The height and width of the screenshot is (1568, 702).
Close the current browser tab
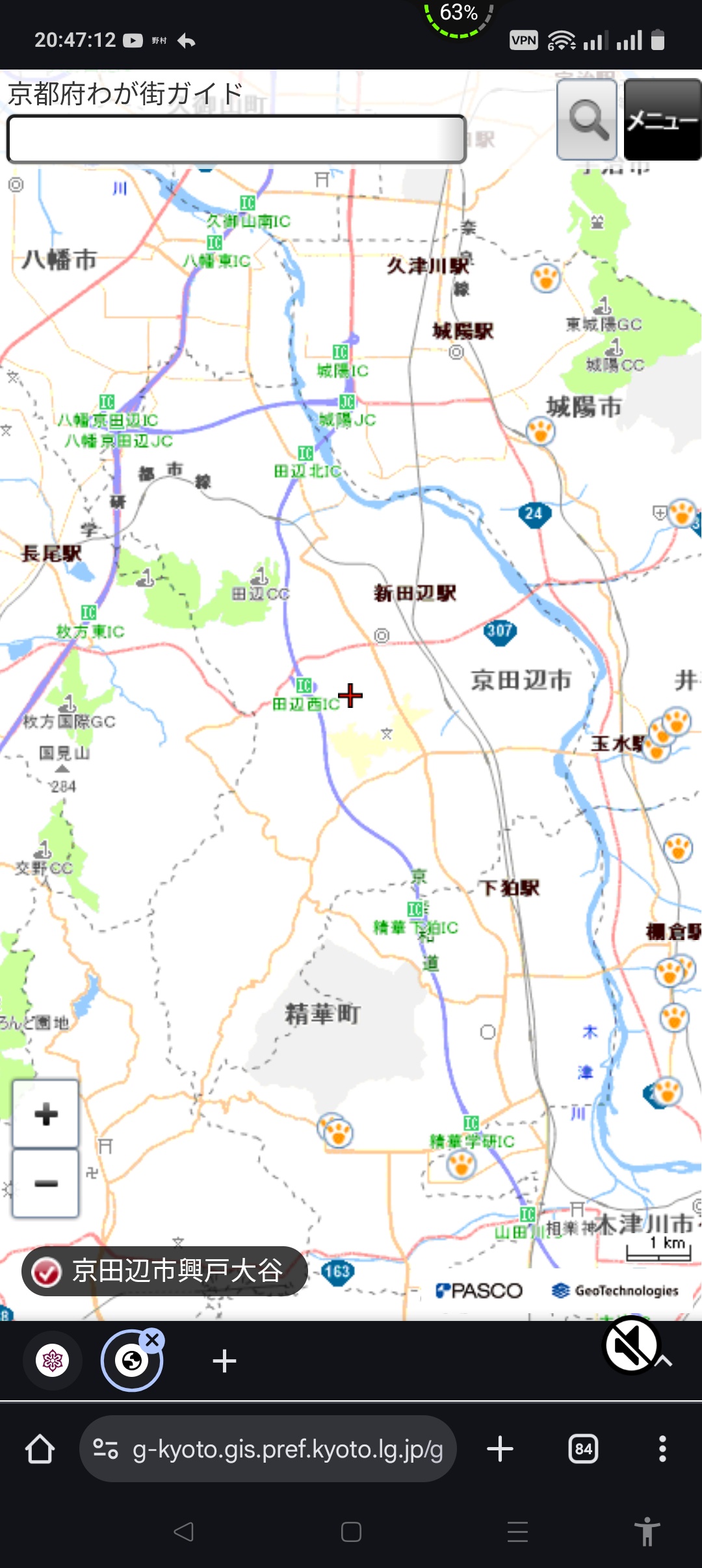click(x=153, y=1339)
